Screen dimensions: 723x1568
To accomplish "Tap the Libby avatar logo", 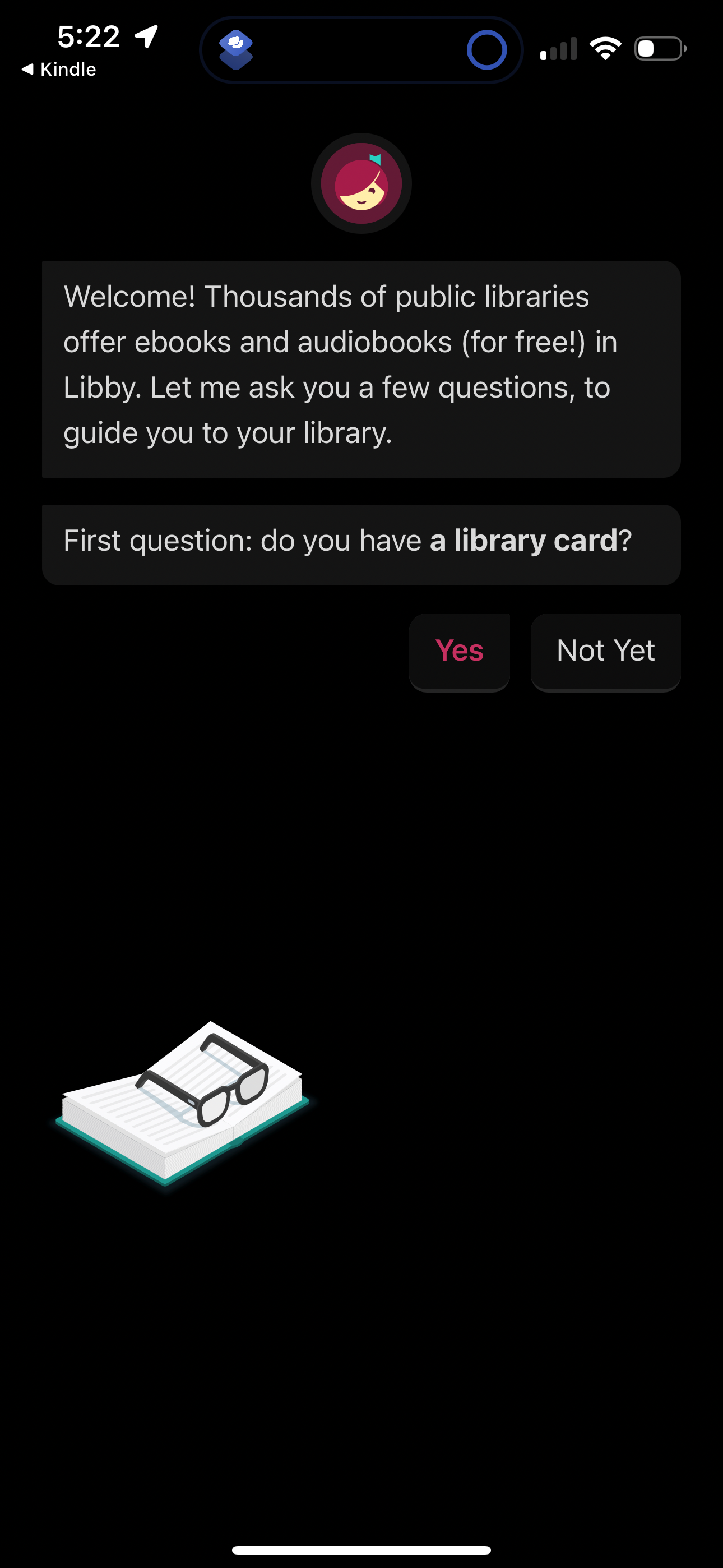I will point(361,183).
